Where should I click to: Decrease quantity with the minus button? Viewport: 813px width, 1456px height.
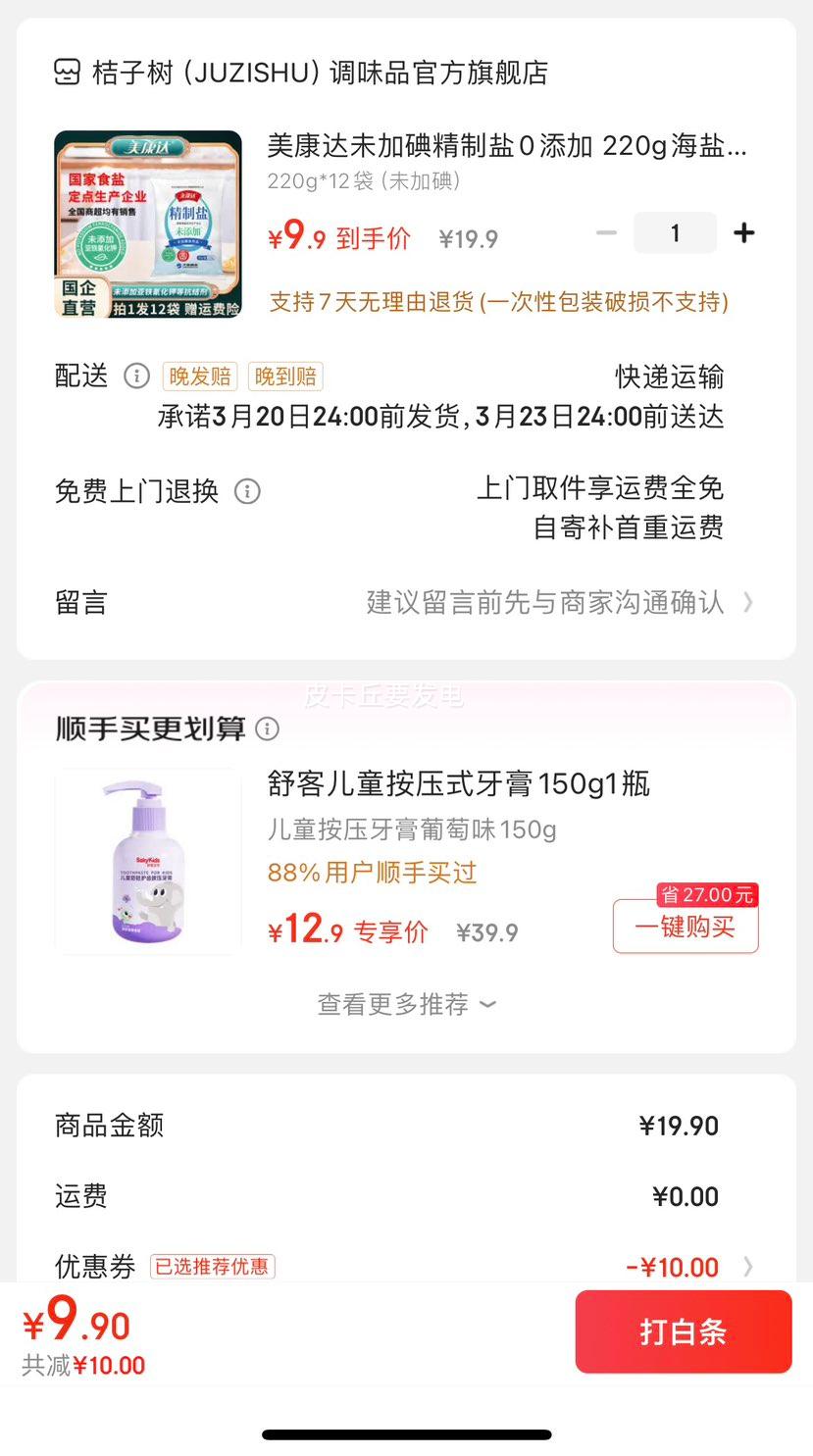click(x=606, y=232)
